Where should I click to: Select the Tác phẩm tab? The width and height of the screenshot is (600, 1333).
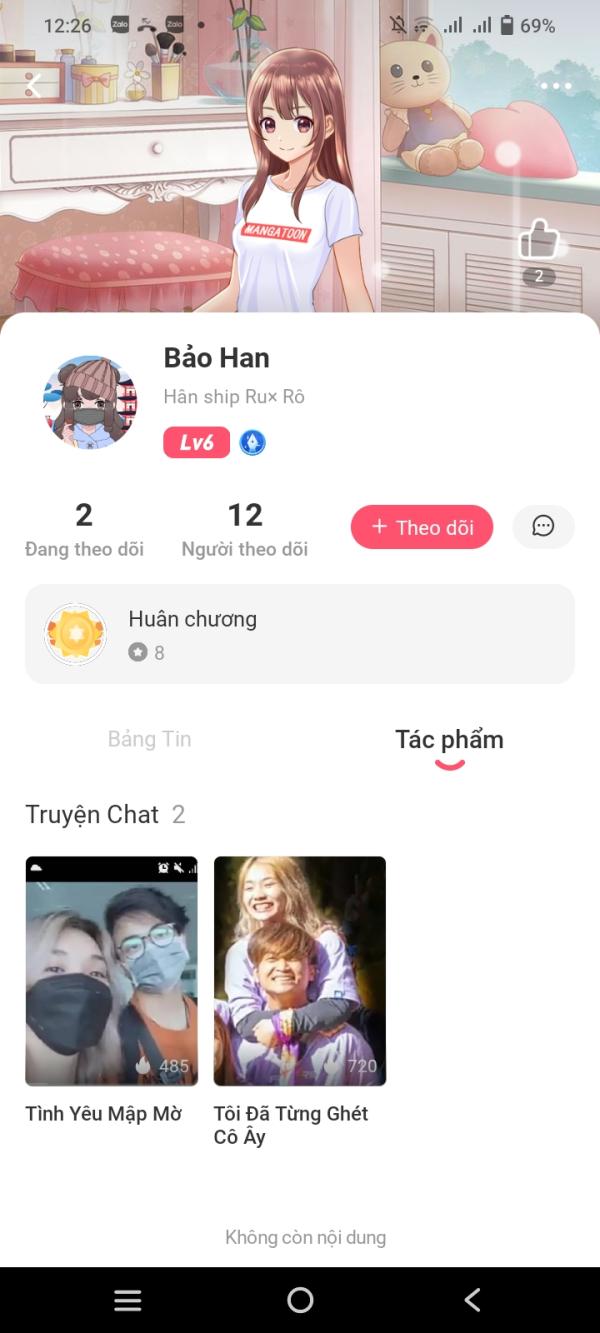click(x=449, y=740)
